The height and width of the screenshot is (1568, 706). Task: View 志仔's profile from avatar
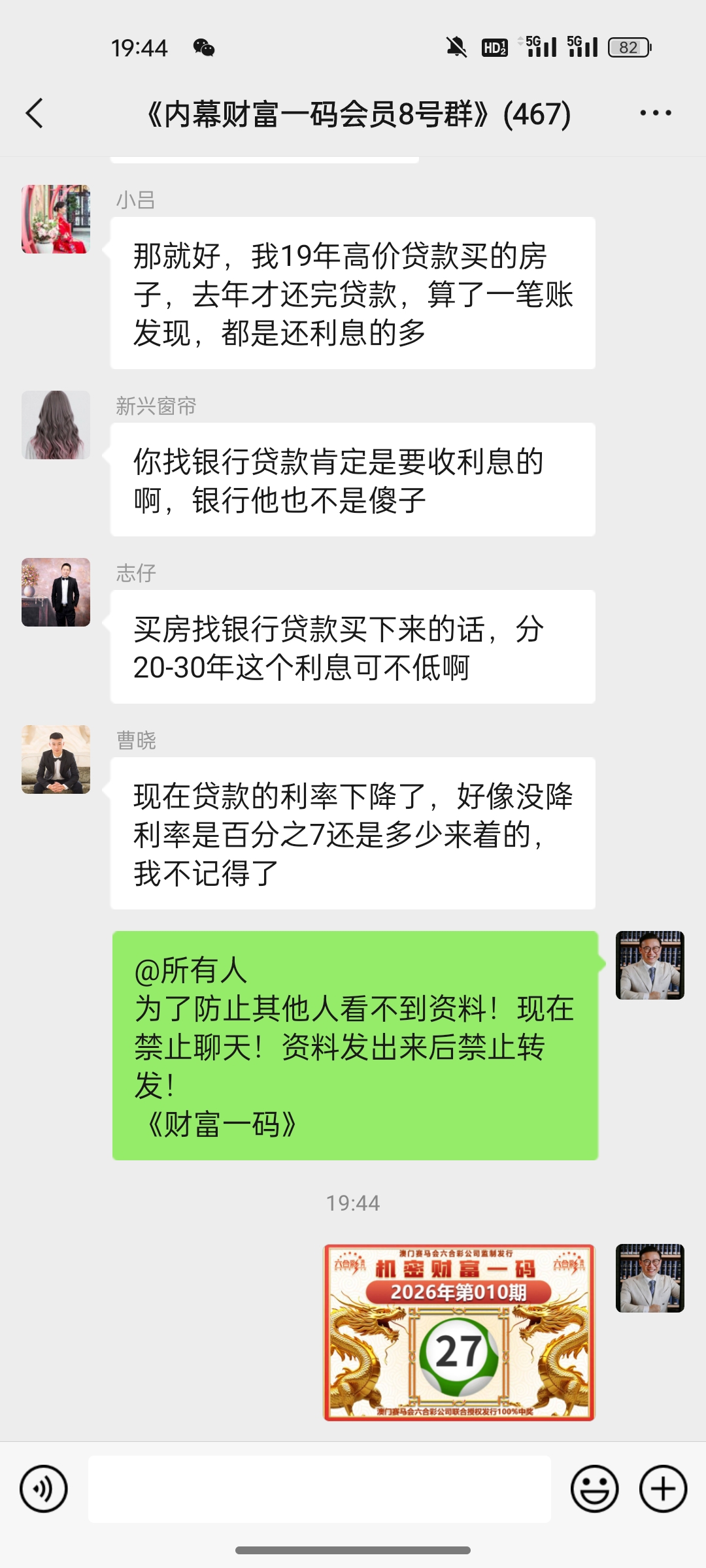[56, 592]
